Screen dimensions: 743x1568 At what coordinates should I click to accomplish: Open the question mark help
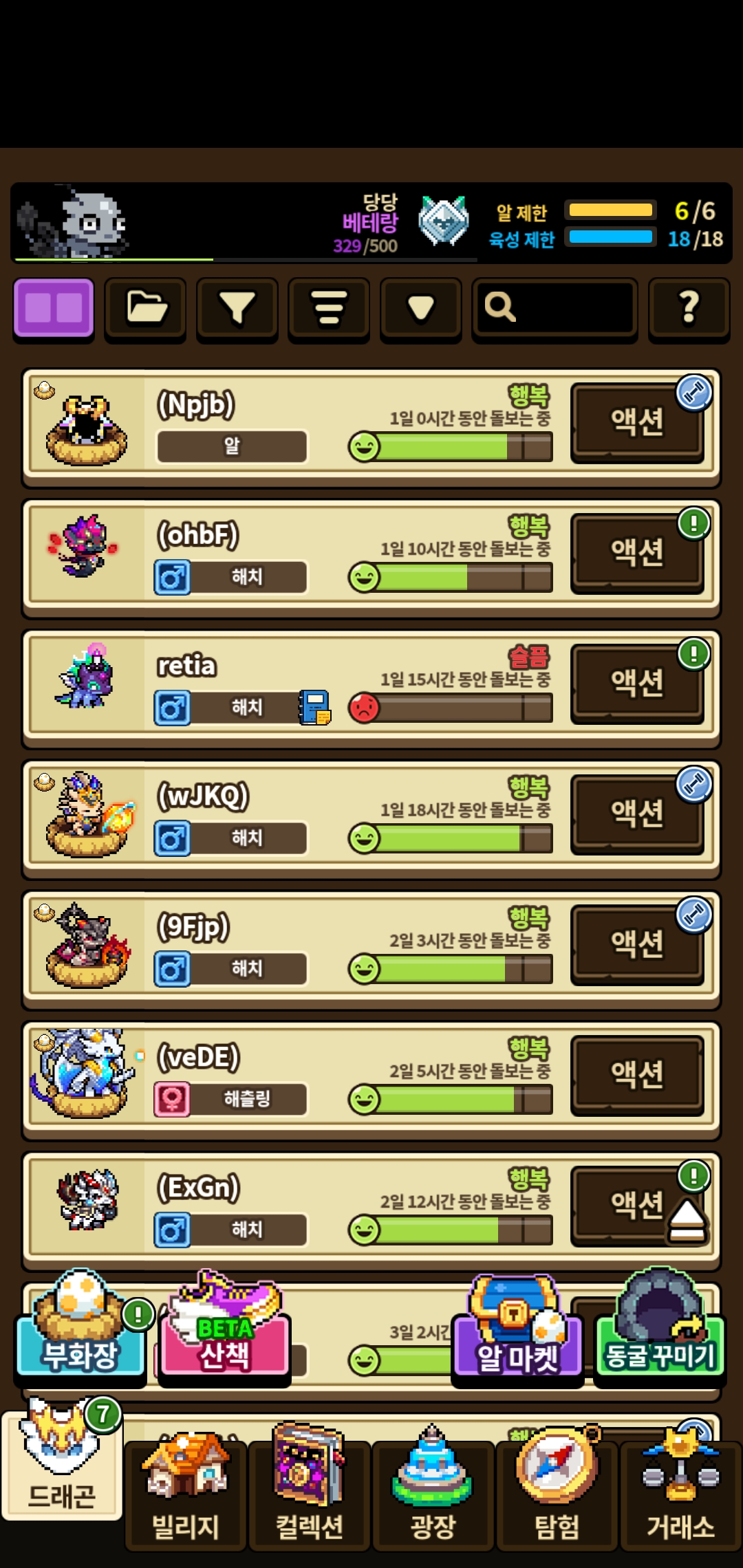click(689, 308)
